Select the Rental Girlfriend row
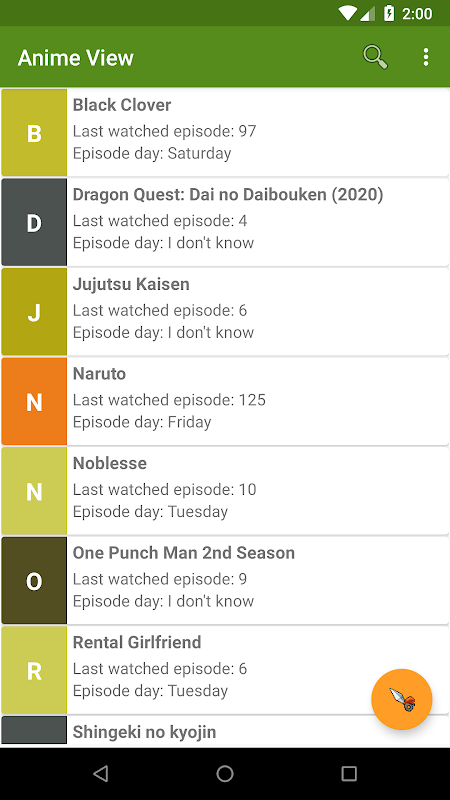This screenshot has height=800, width=450. [225, 669]
